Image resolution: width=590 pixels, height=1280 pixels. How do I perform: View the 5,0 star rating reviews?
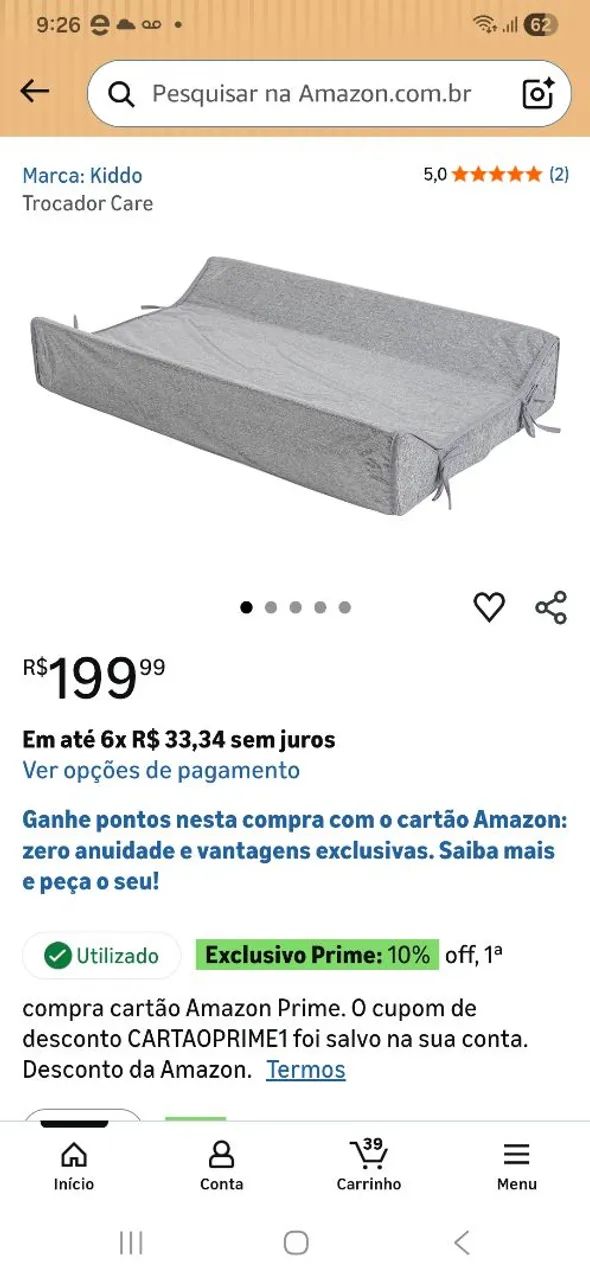click(x=496, y=174)
